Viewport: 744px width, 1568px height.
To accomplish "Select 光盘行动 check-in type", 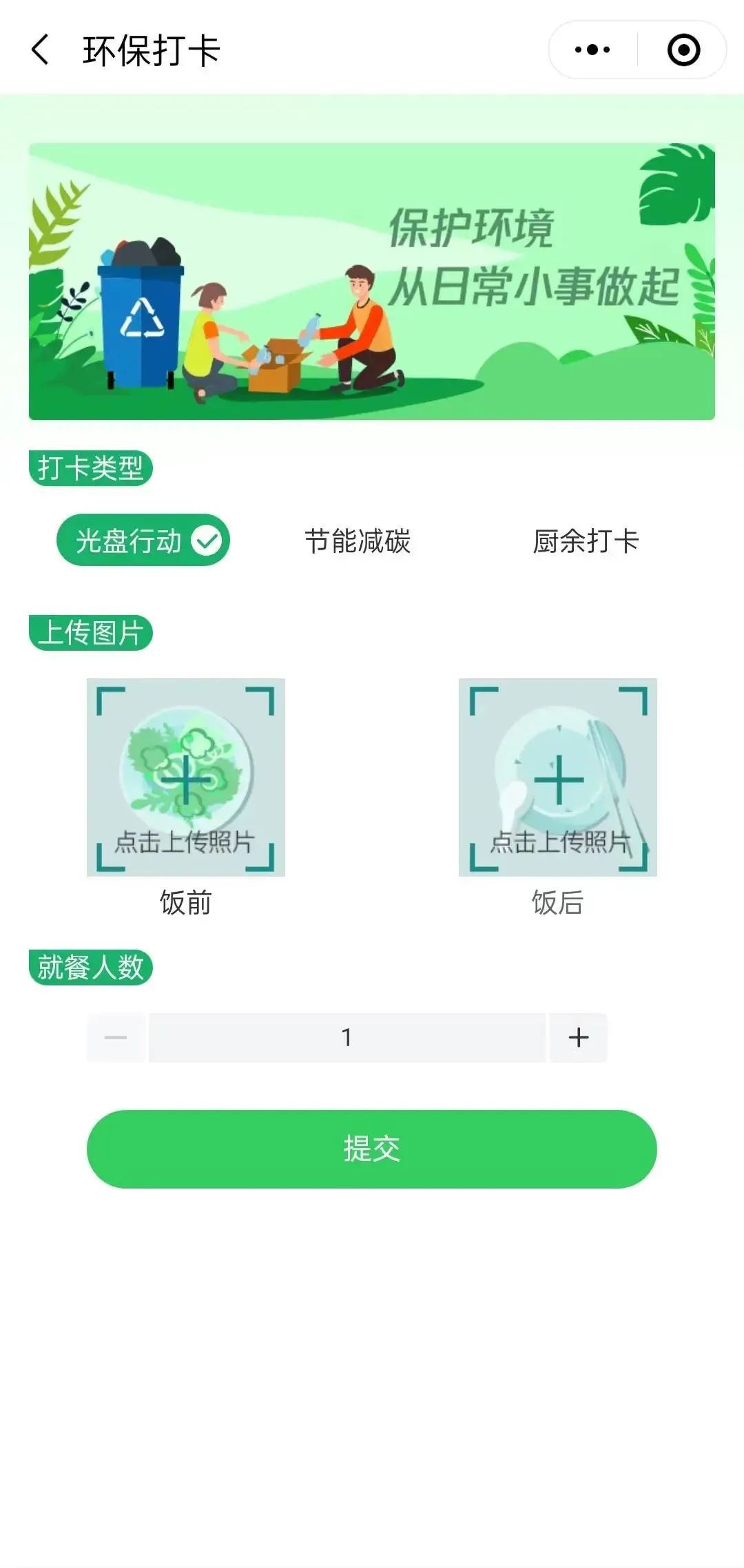I will (143, 541).
